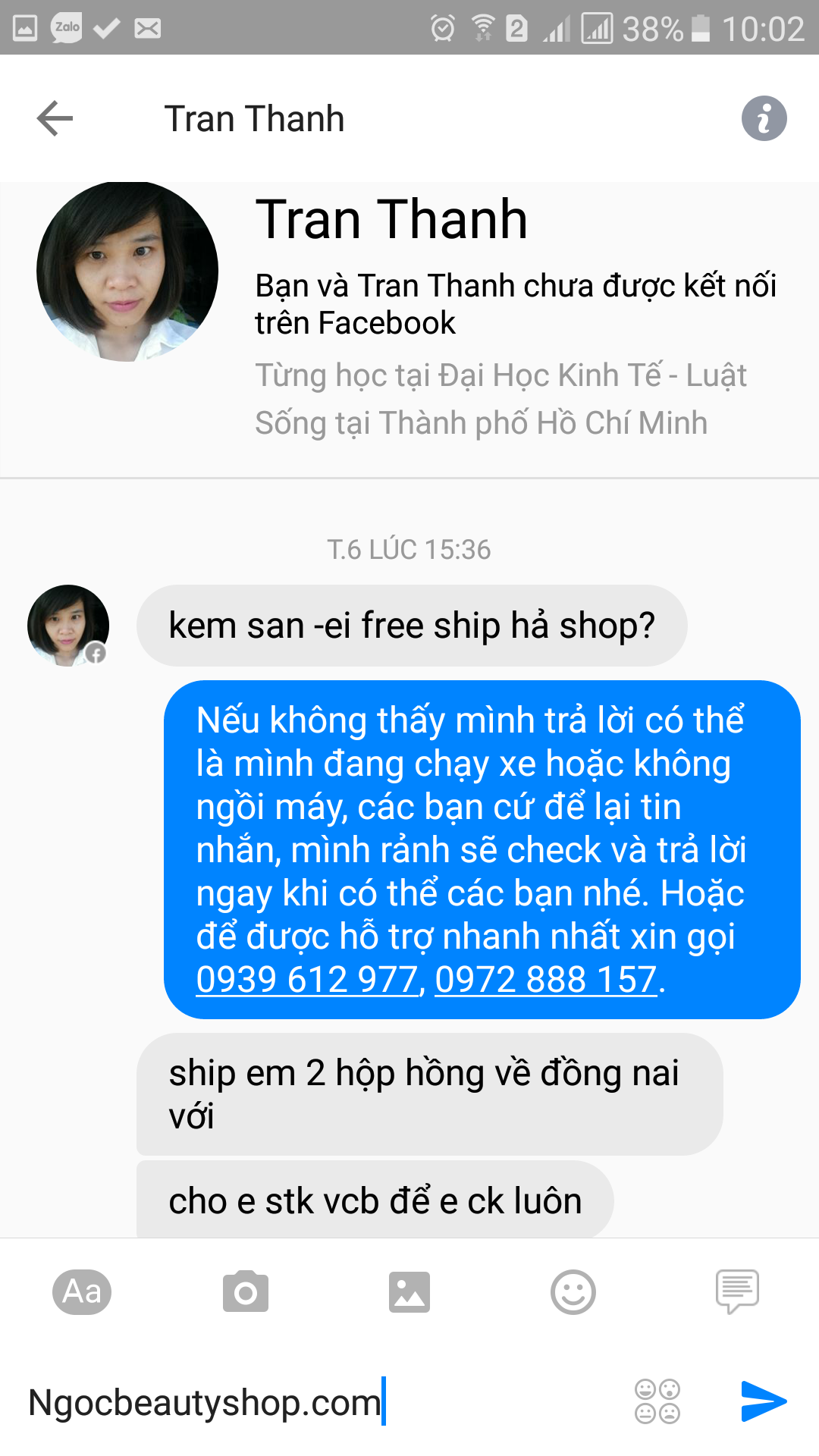Call the linked number 0972 888 157
Image resolution: width=819 pixels, height=1456 pixels.
546,979
